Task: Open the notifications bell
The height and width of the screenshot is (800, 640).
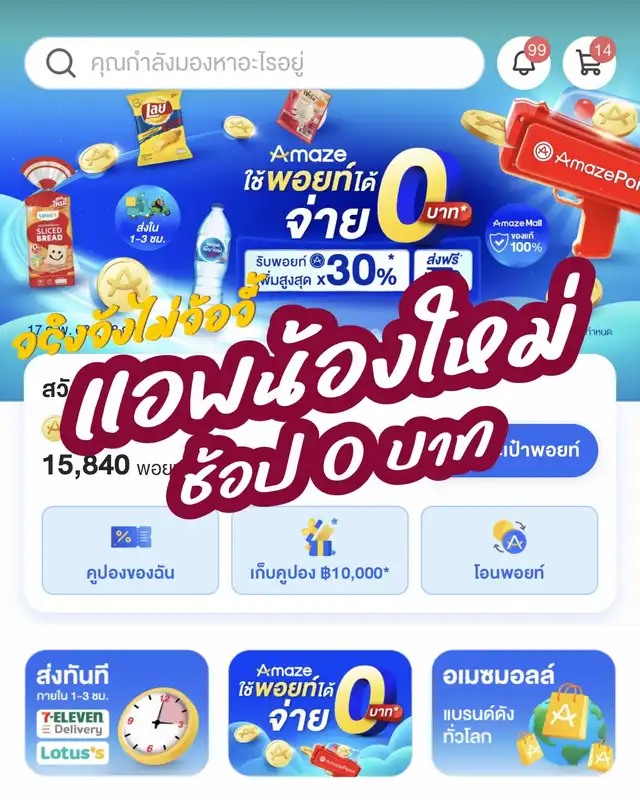Action: (x=524, y=63)
